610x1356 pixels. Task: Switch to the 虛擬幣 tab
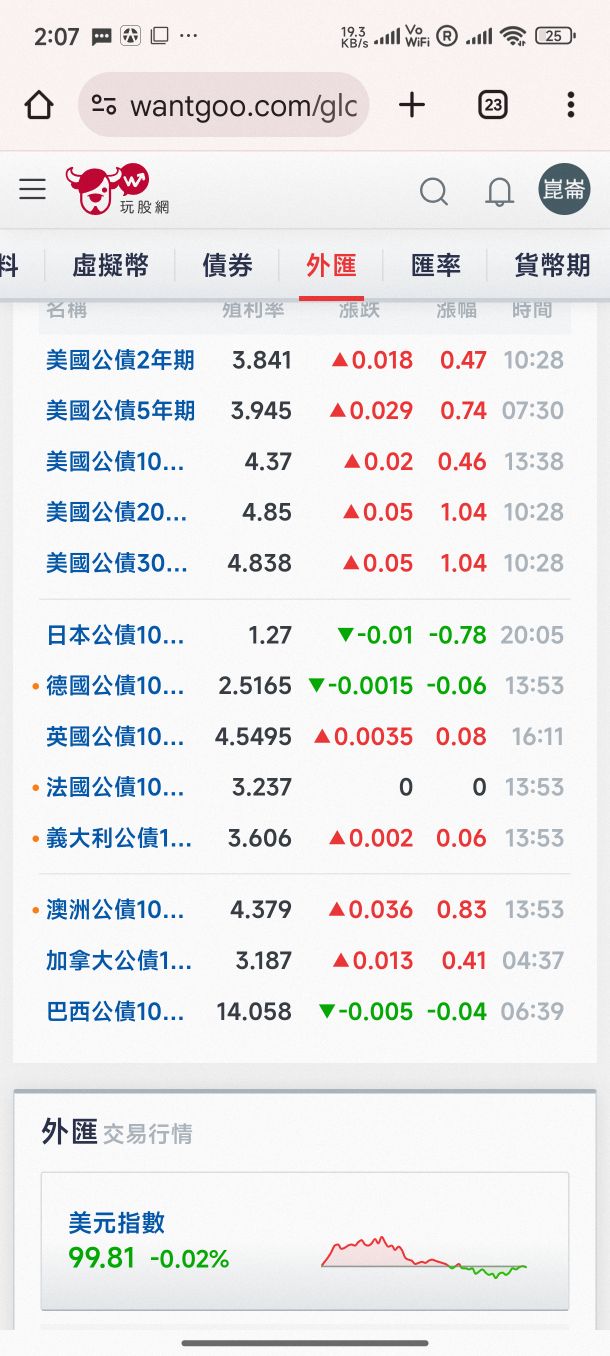(x=110, y=265)
